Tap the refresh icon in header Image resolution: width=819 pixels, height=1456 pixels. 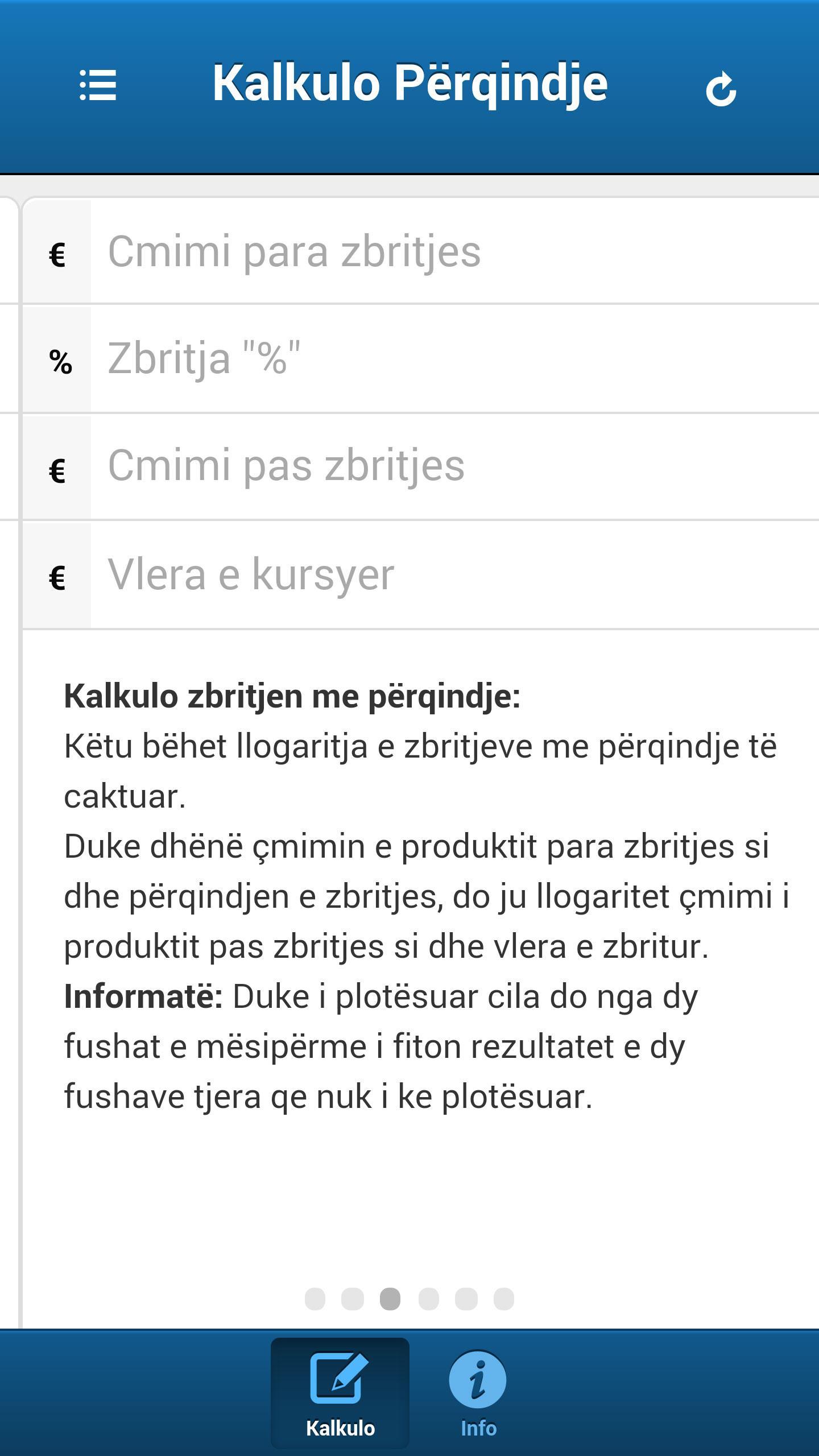(x=721, y=89)
